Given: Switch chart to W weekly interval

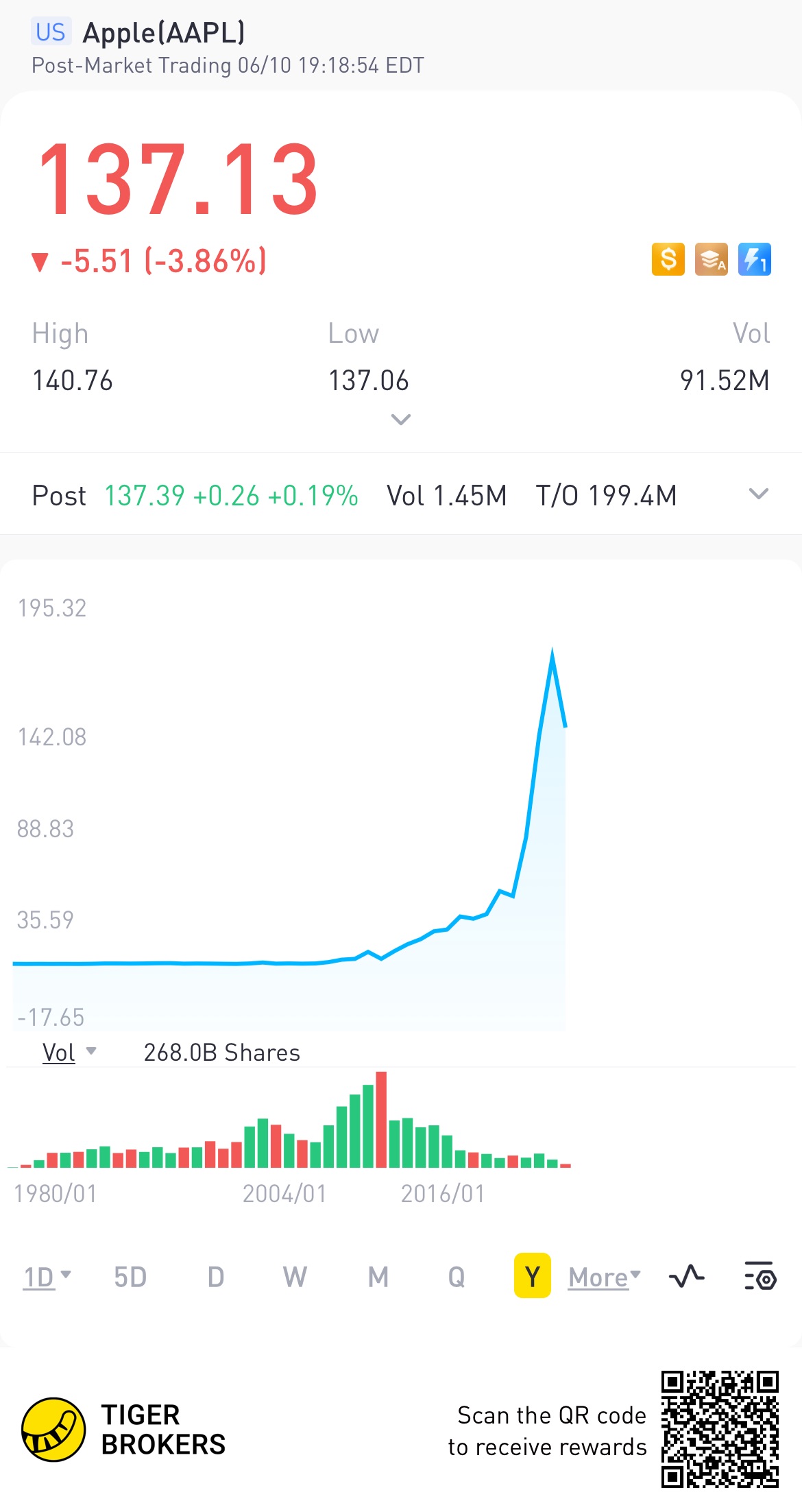Looking at the screenshot, I should click(x=295, y=1277).
